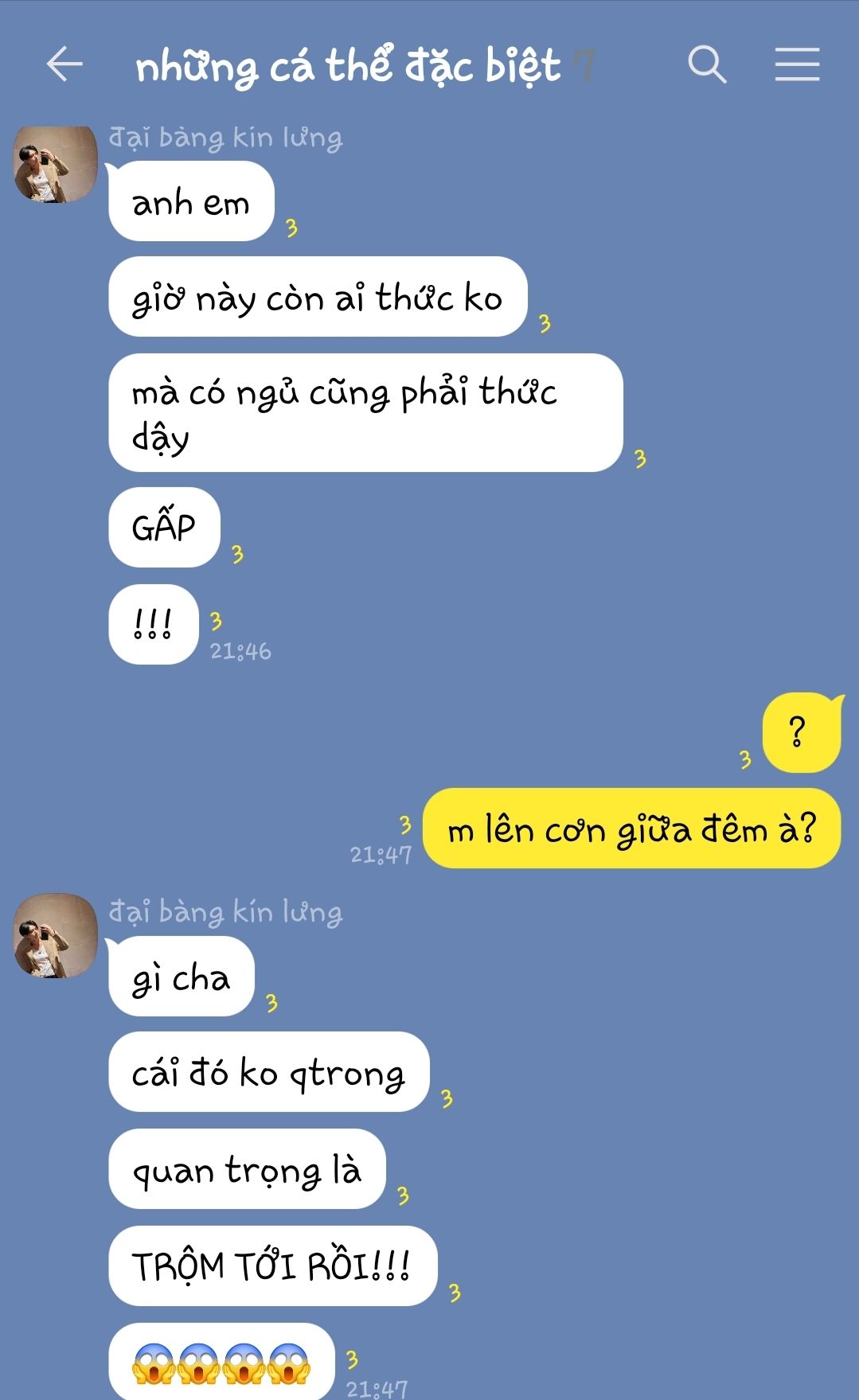
Task: Open avatar beside the 'gì cha' message
Action: click(55, 936)
